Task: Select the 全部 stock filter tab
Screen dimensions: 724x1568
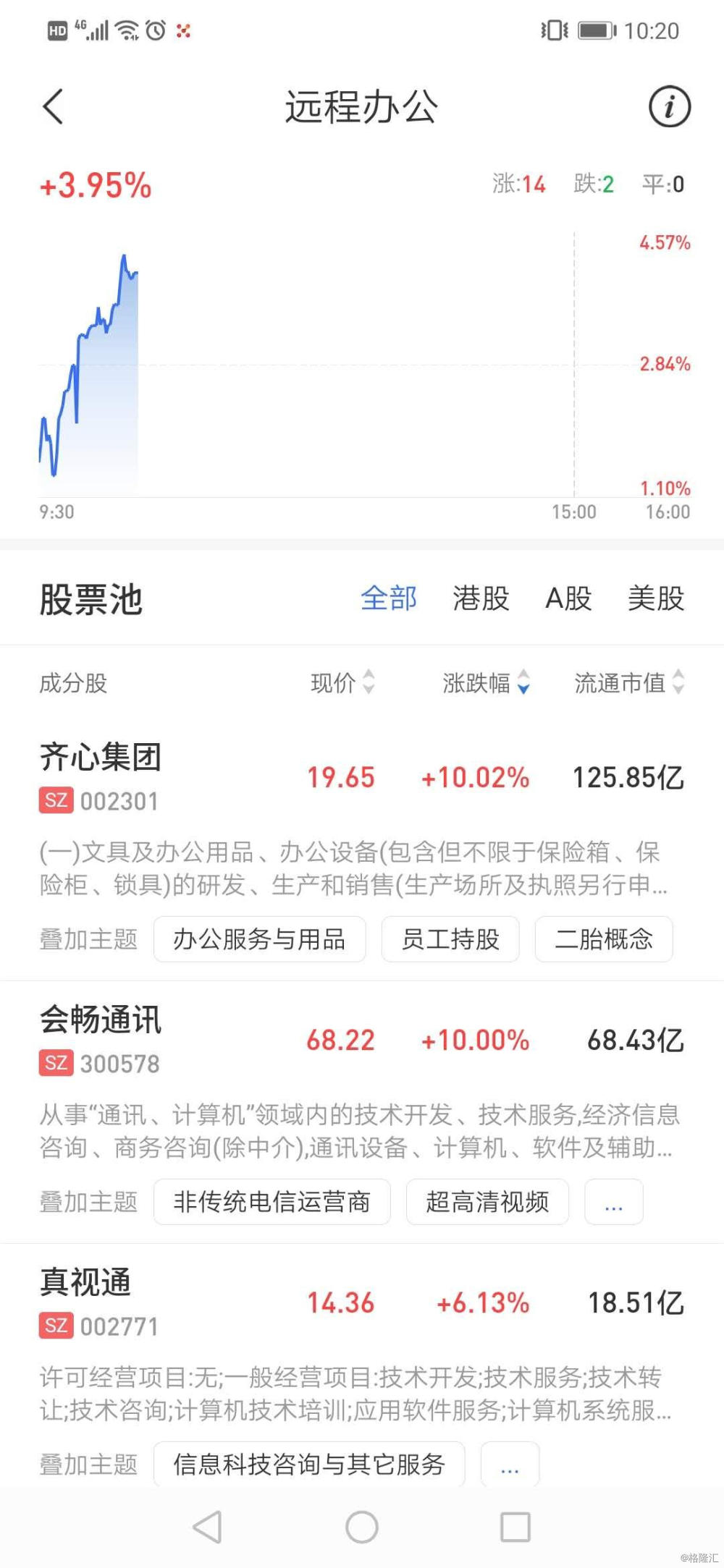Action: 389,598
